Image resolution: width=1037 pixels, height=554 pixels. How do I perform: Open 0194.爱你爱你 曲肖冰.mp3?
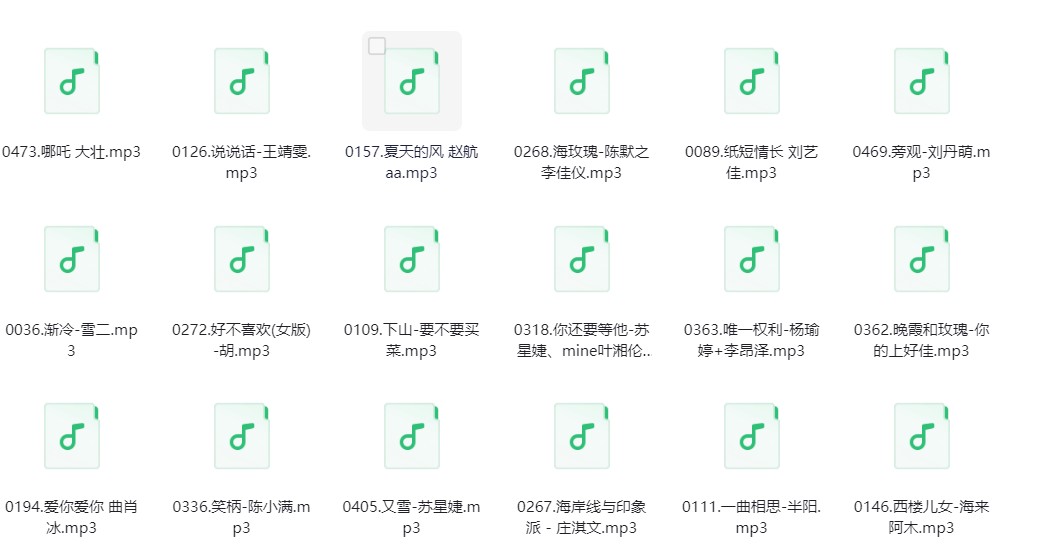(72, 436)
